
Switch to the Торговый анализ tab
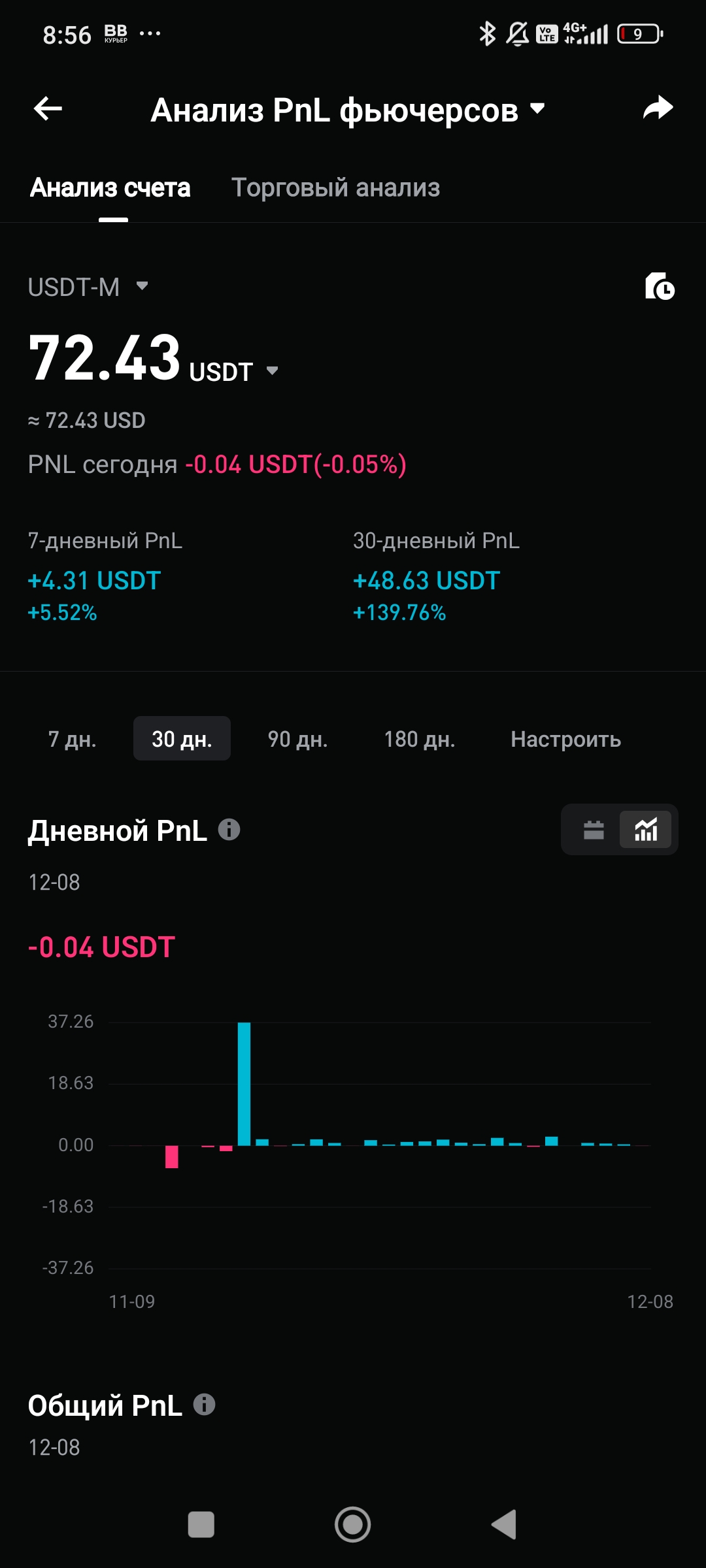(335, 188)
